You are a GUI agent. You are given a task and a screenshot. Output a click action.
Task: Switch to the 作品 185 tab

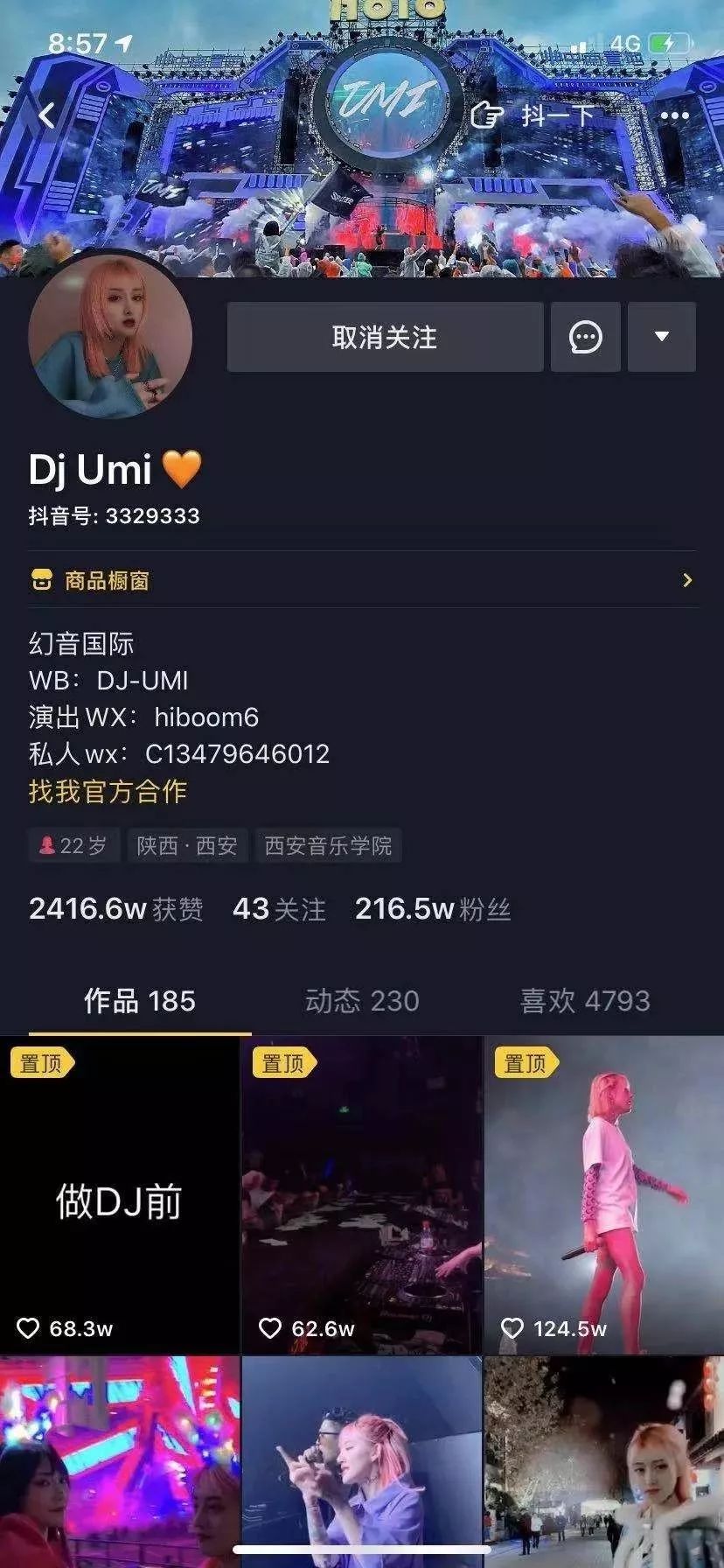click(x=140, y=1001)
